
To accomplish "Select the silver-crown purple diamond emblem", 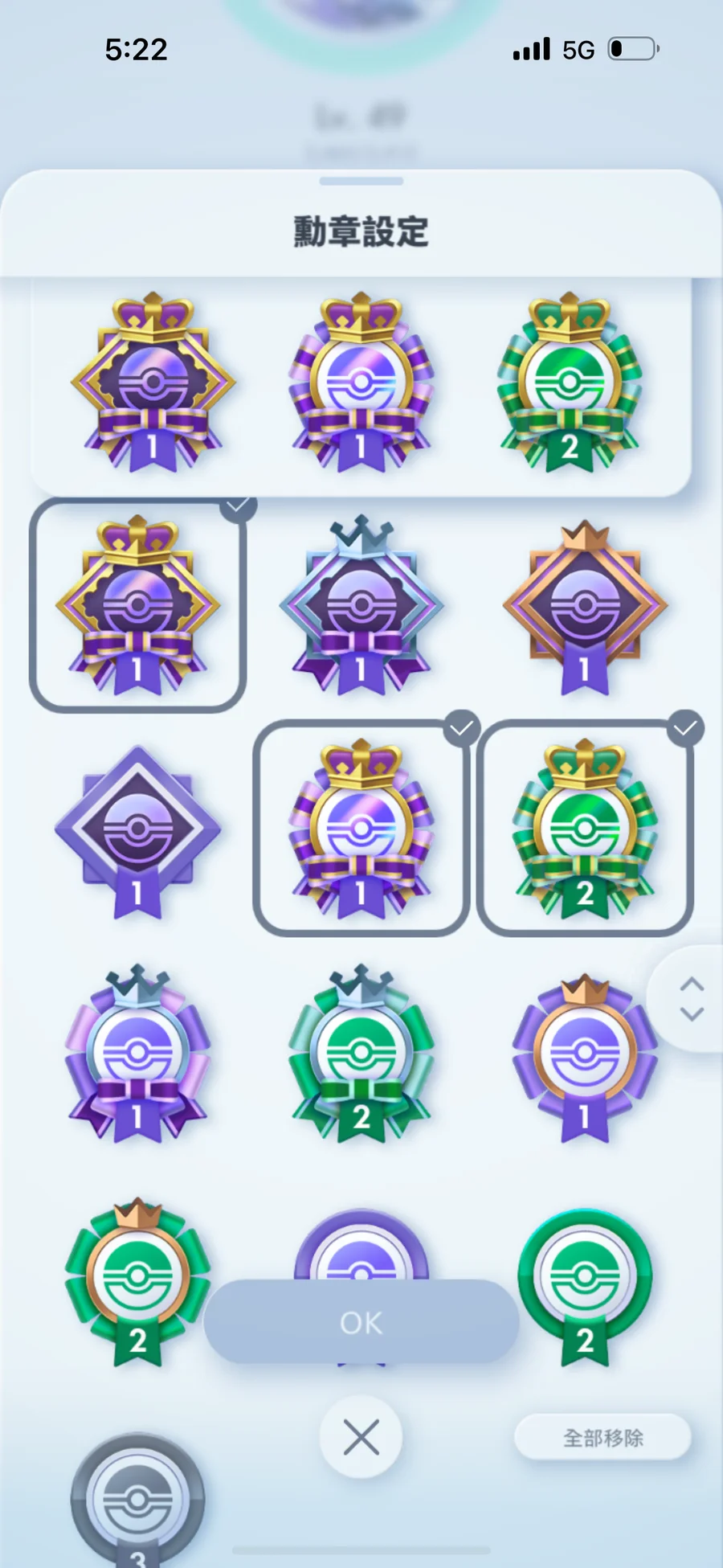I will [x=361, y=605].
